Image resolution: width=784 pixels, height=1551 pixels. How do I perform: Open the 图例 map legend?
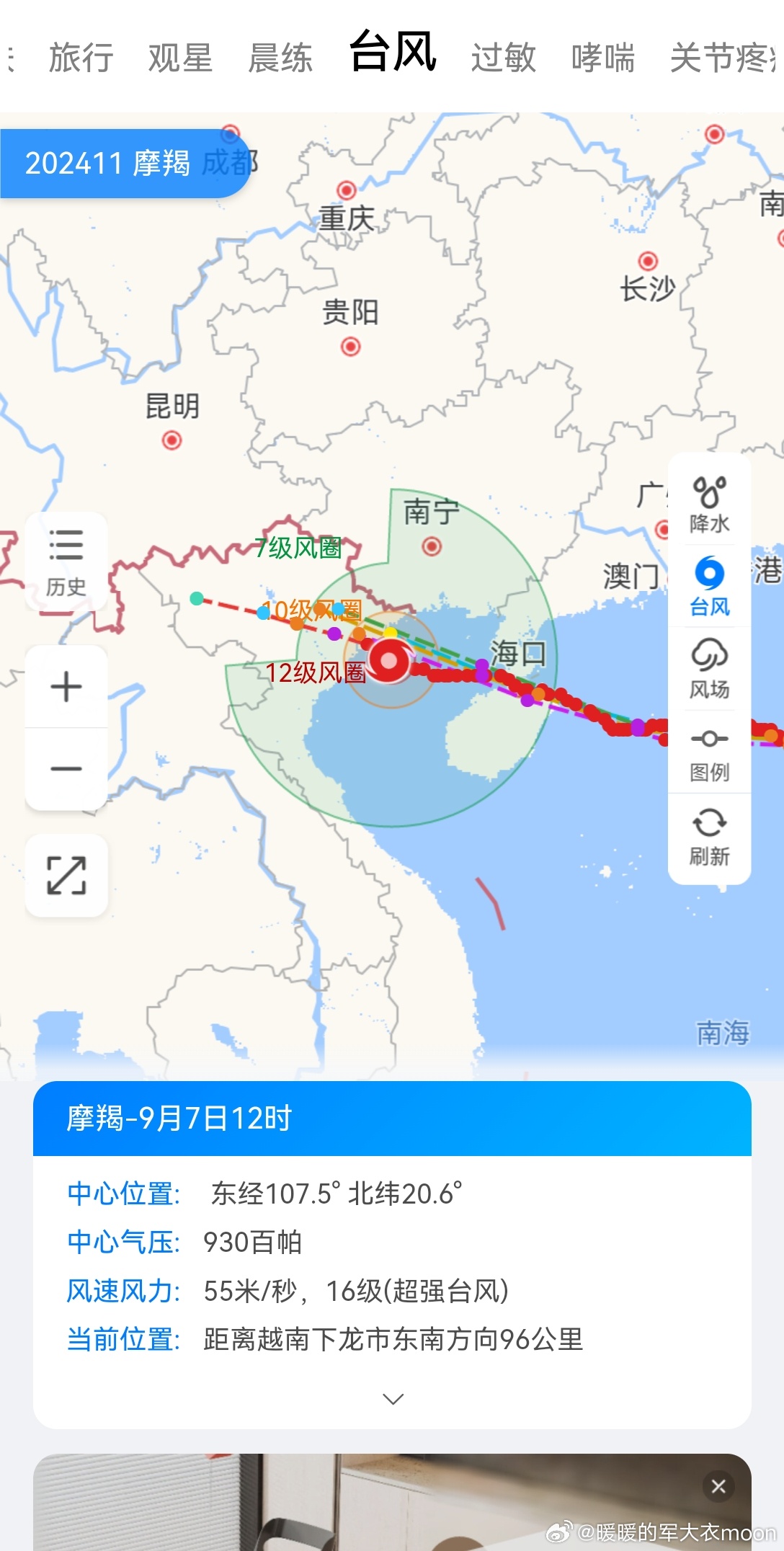click(710, 752)
